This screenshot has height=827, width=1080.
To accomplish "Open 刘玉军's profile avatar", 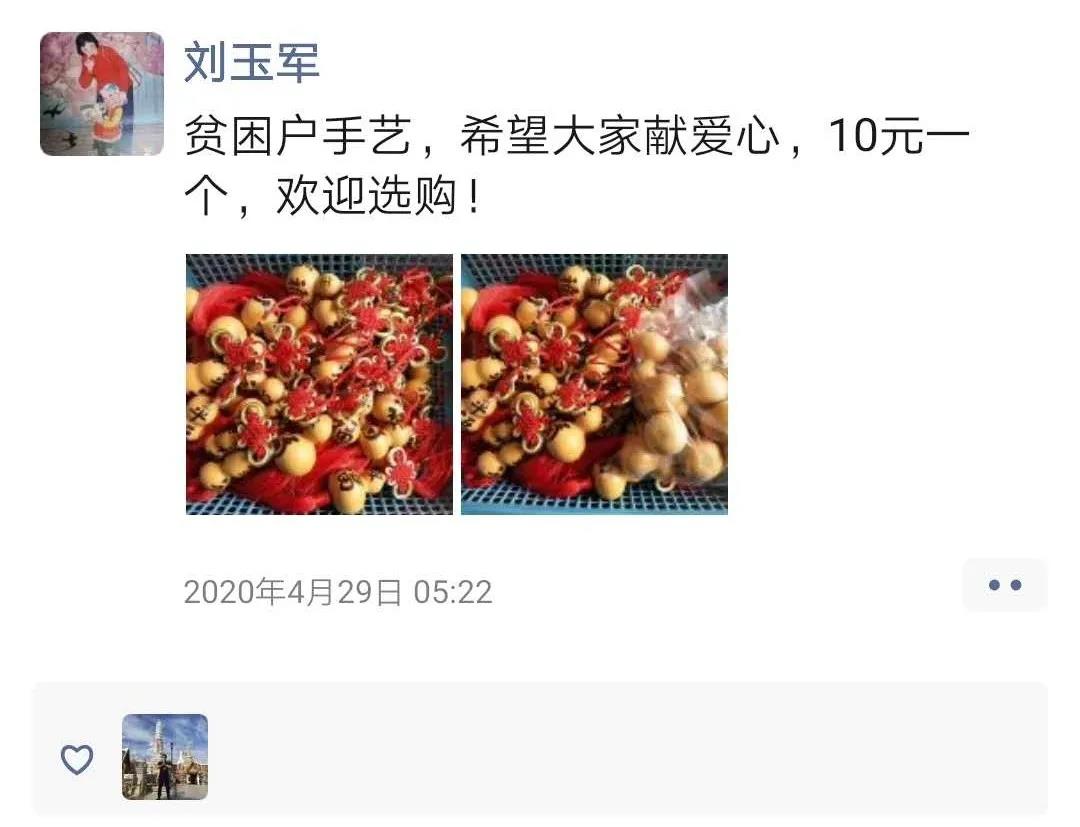I will coord(101,94).
